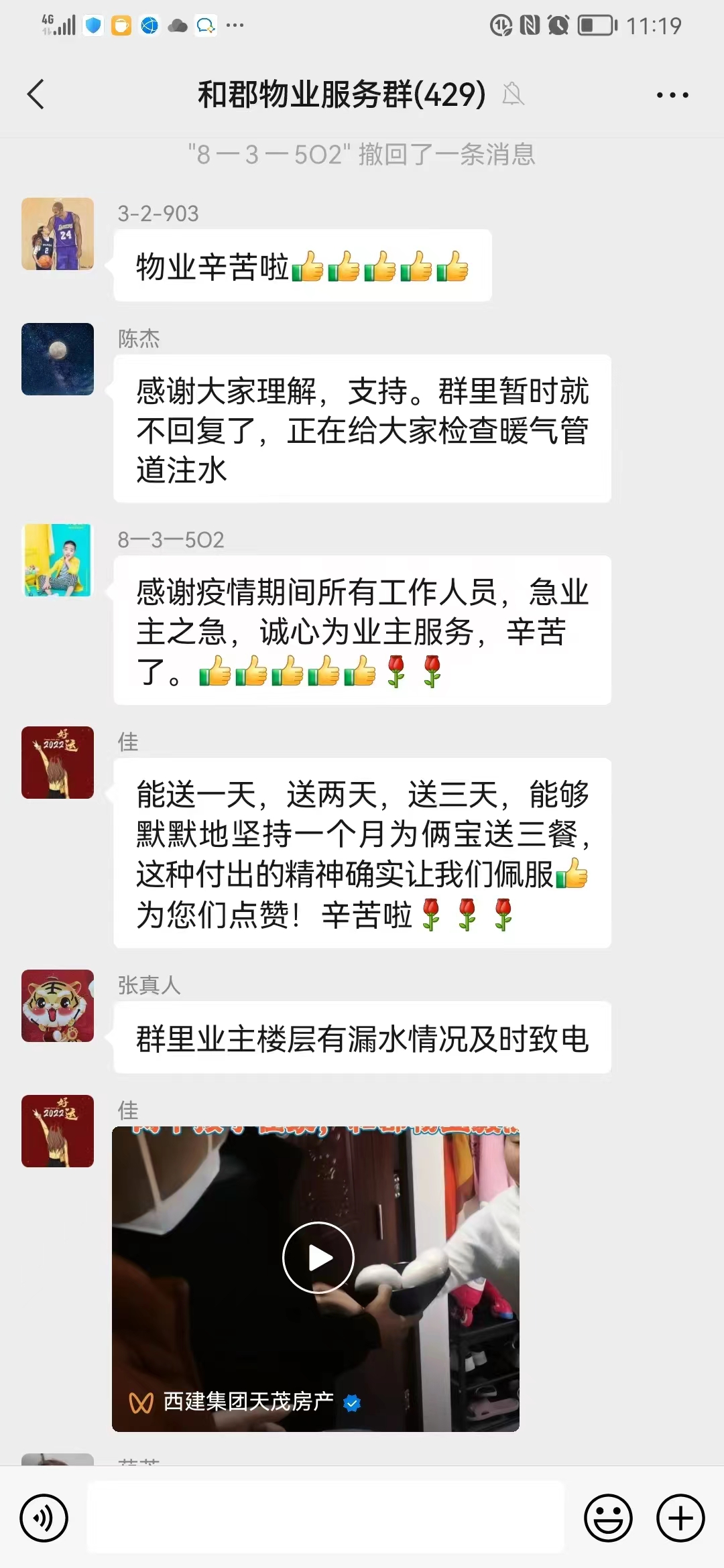Open 张真人's tiger avatar
This screenshot has width=724, height=1568.
click(58, 1005)
